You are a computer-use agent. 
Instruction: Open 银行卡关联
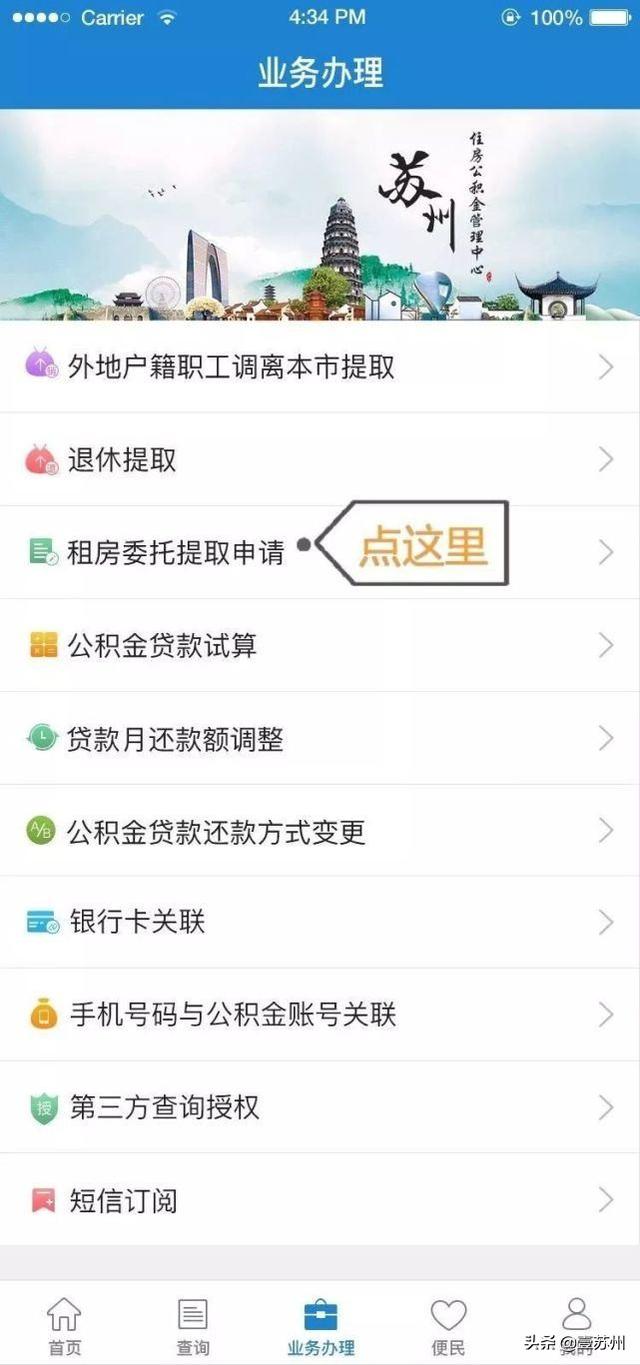click(320, 922)
